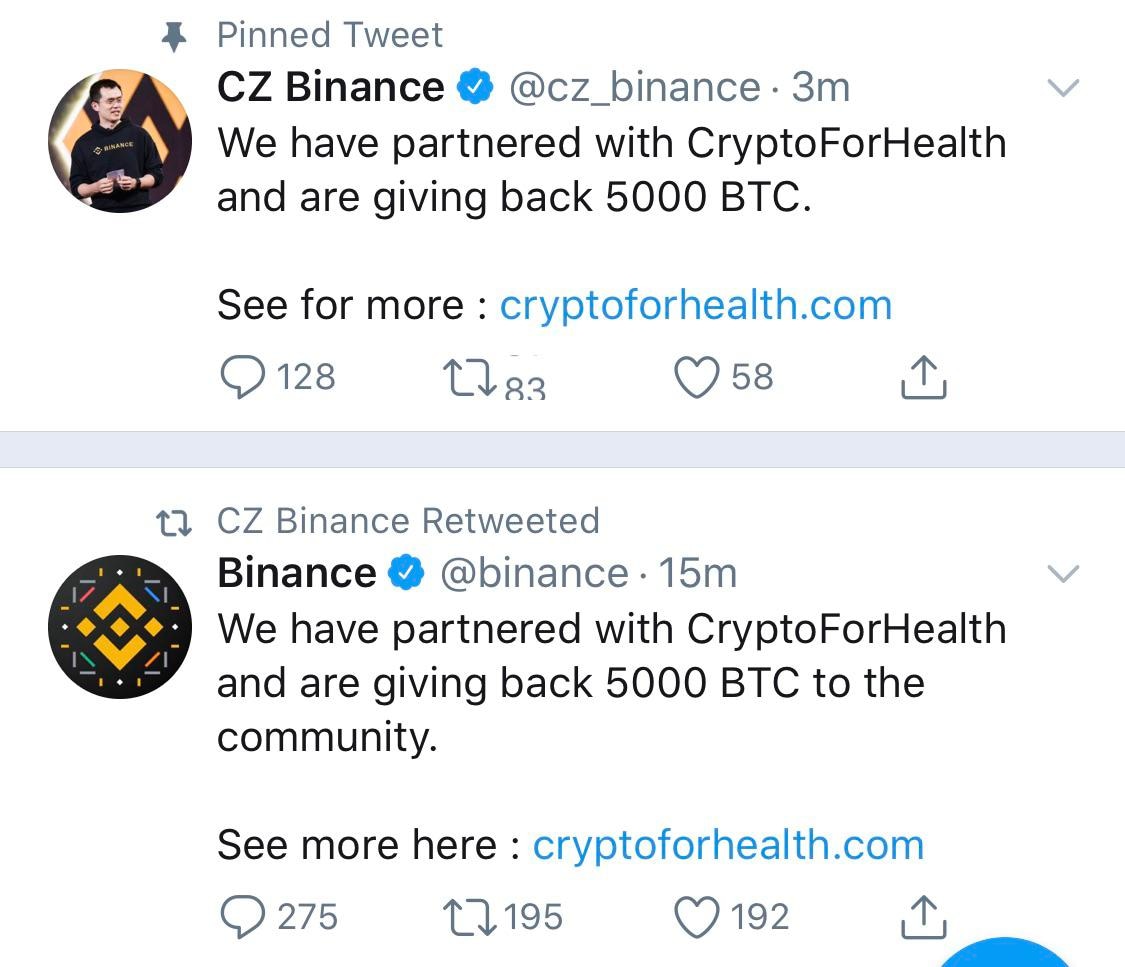Open cryptoforhealth.com link in Binance's tweet
Viewport: 1125px width, 967px height.
(727, 845)
